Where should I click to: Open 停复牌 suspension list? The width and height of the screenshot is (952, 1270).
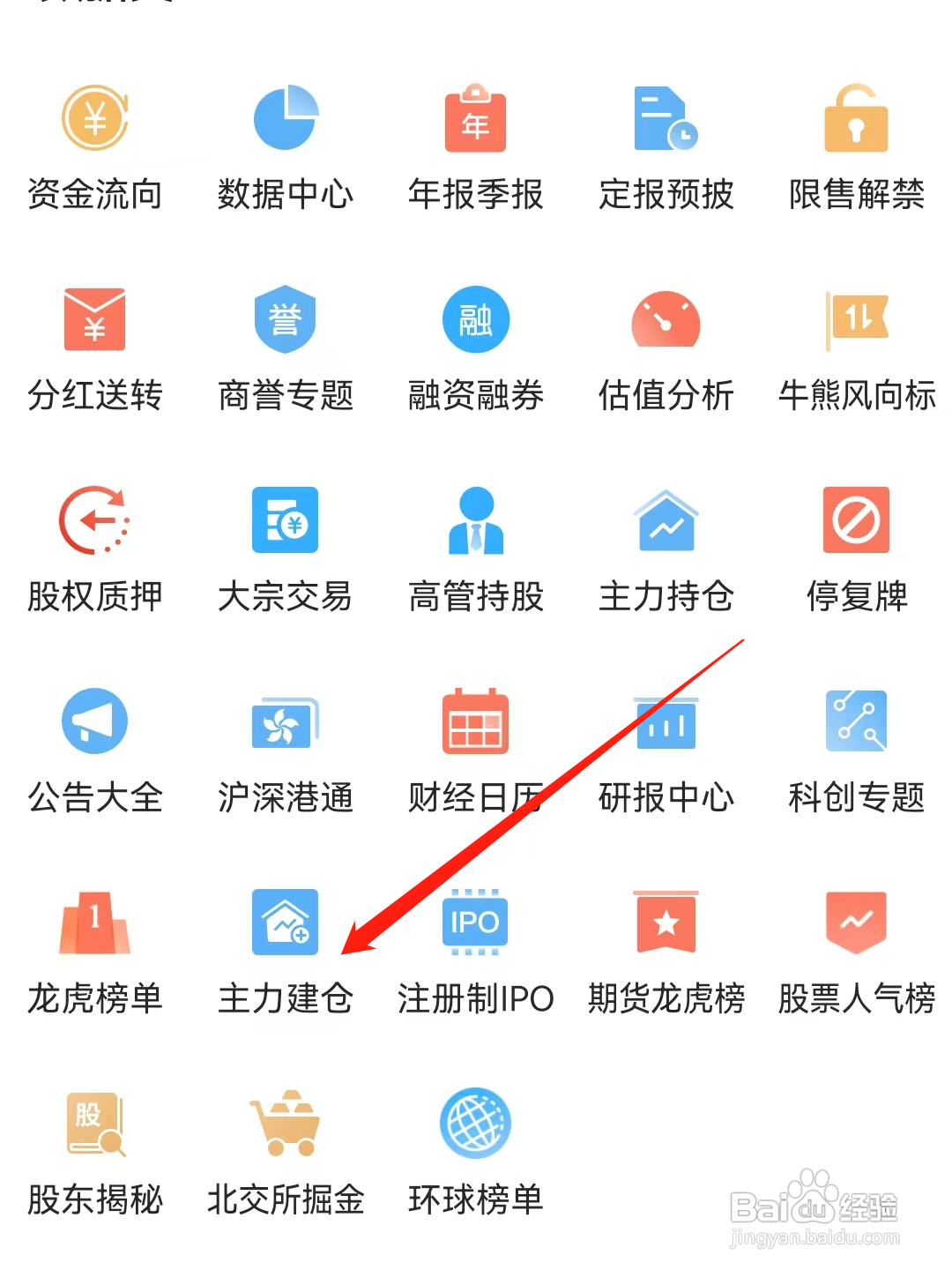857,550
